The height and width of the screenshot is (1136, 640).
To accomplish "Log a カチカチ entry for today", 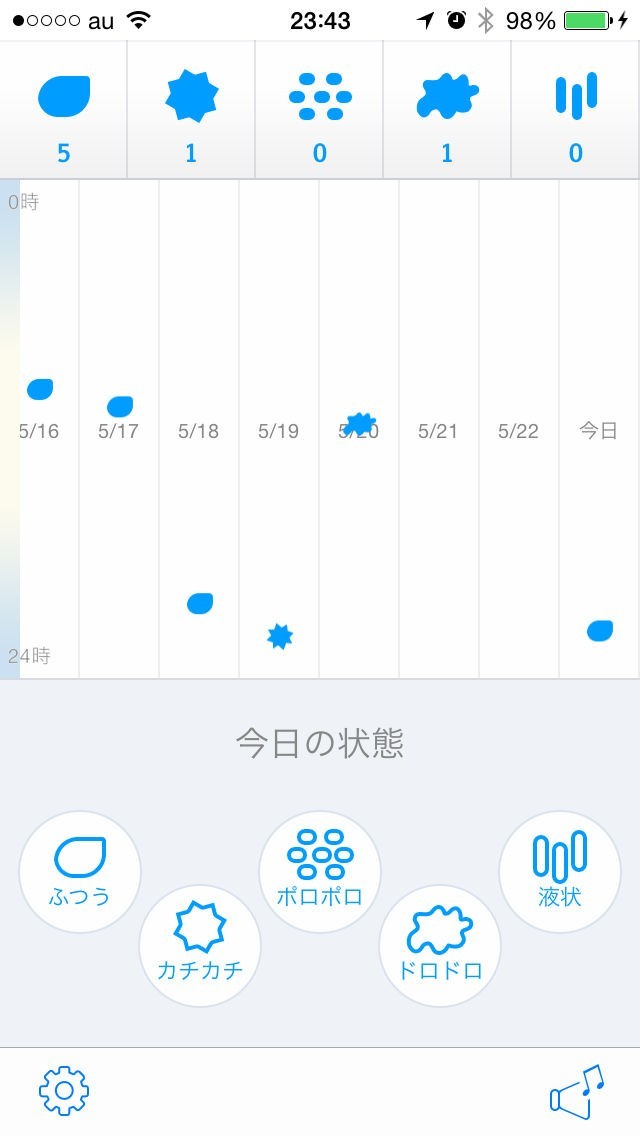I will click(x=200, y=945).
